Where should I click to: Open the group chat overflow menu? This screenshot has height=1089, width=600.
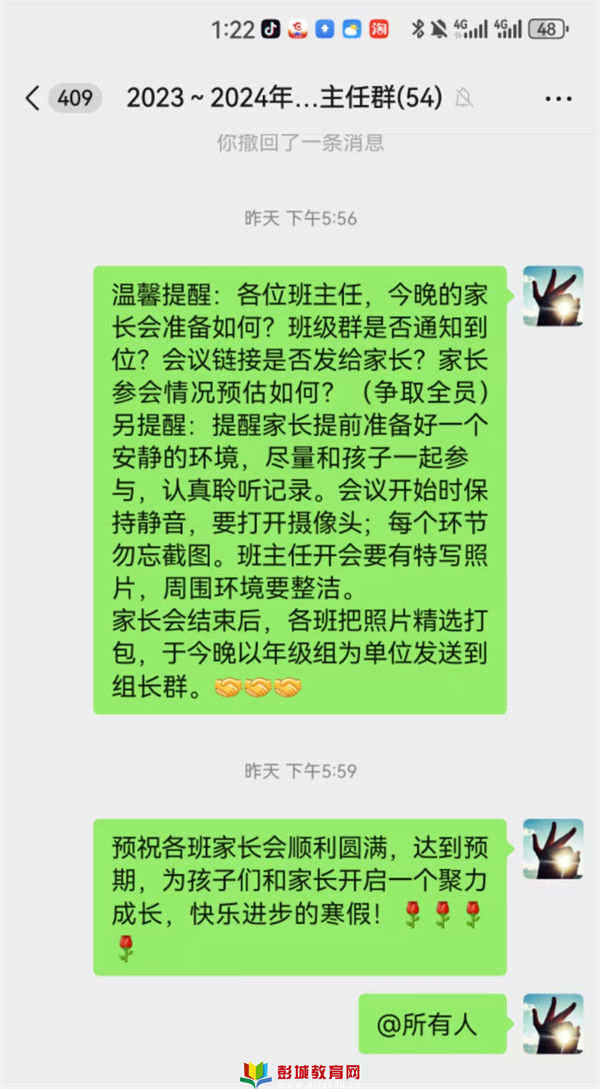[557, 98]
